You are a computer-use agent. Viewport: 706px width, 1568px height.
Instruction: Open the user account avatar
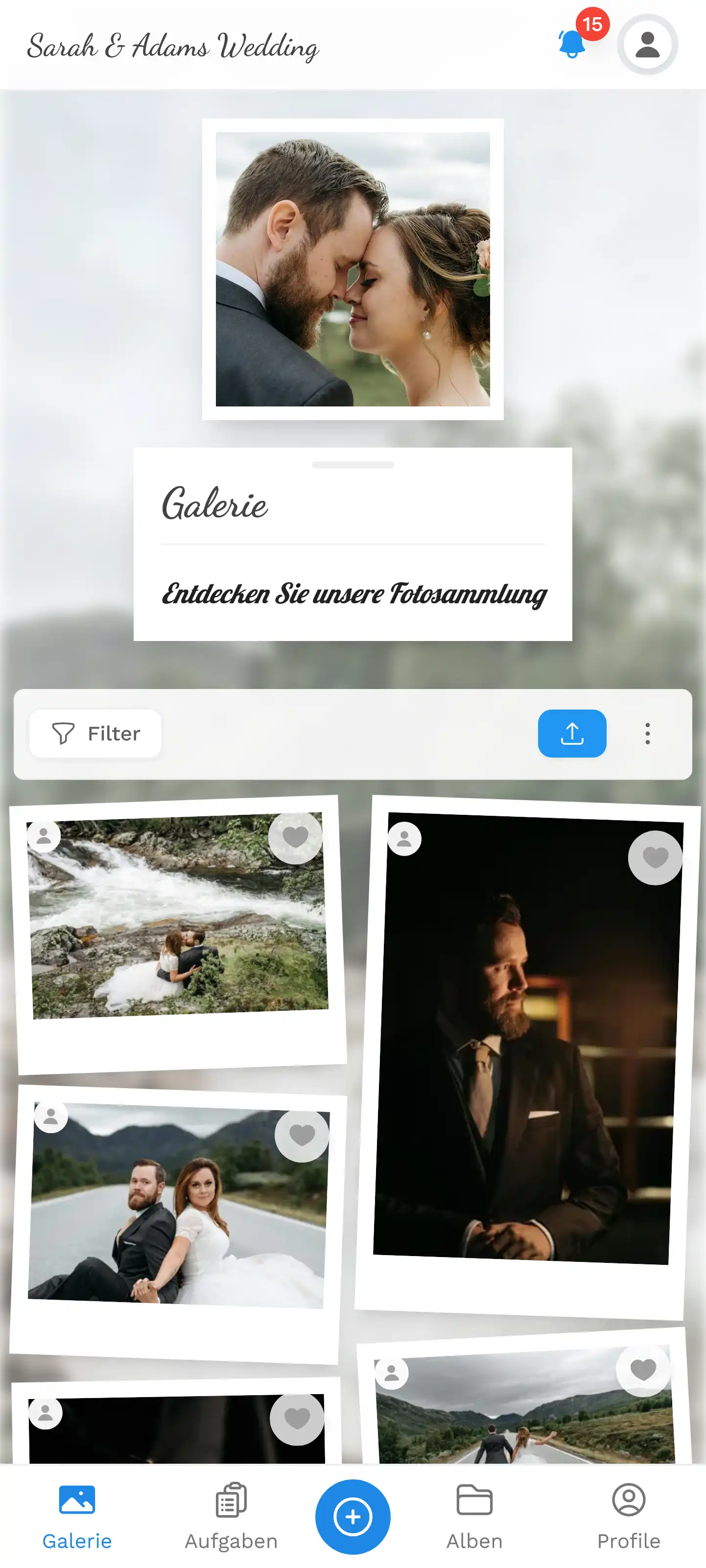[647, 45]
